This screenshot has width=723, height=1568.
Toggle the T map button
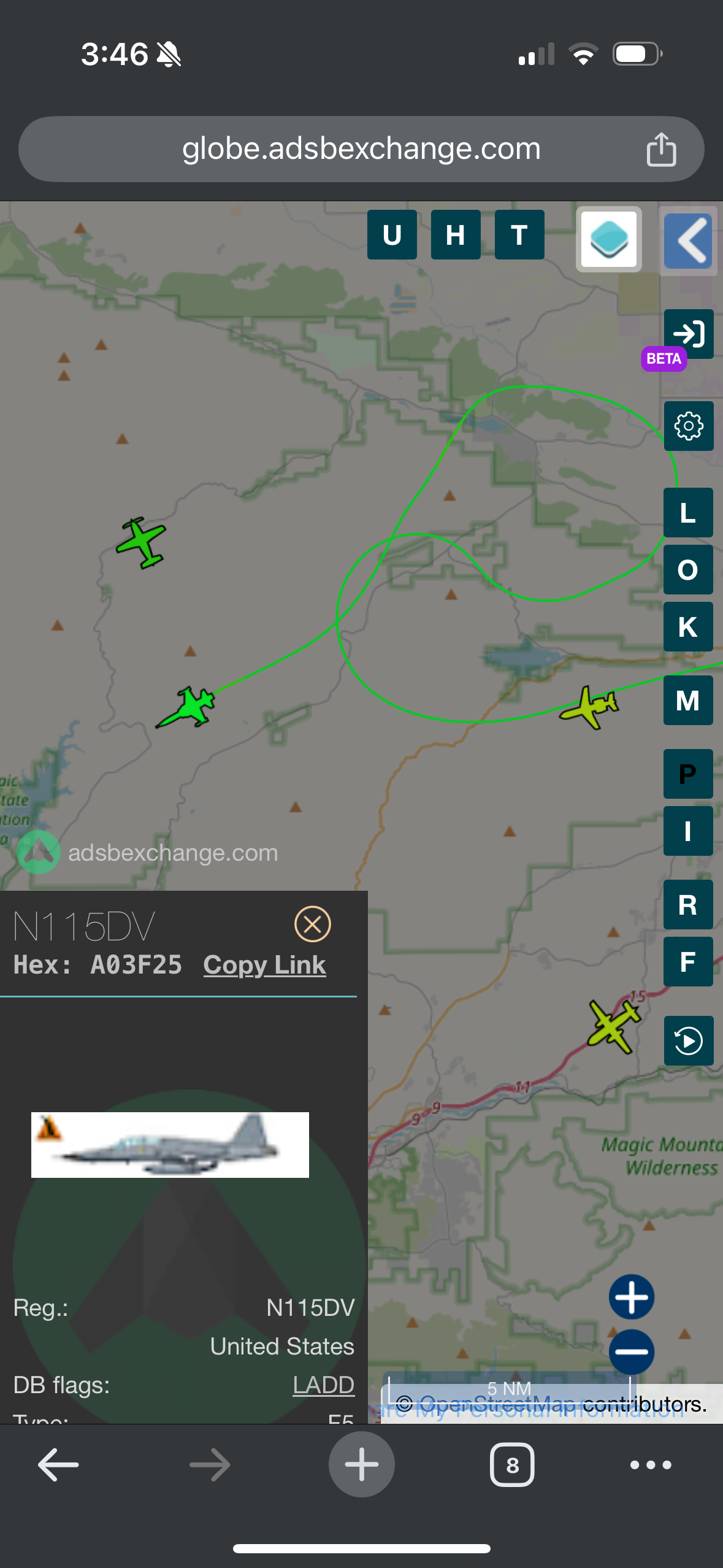coord(519,235)
